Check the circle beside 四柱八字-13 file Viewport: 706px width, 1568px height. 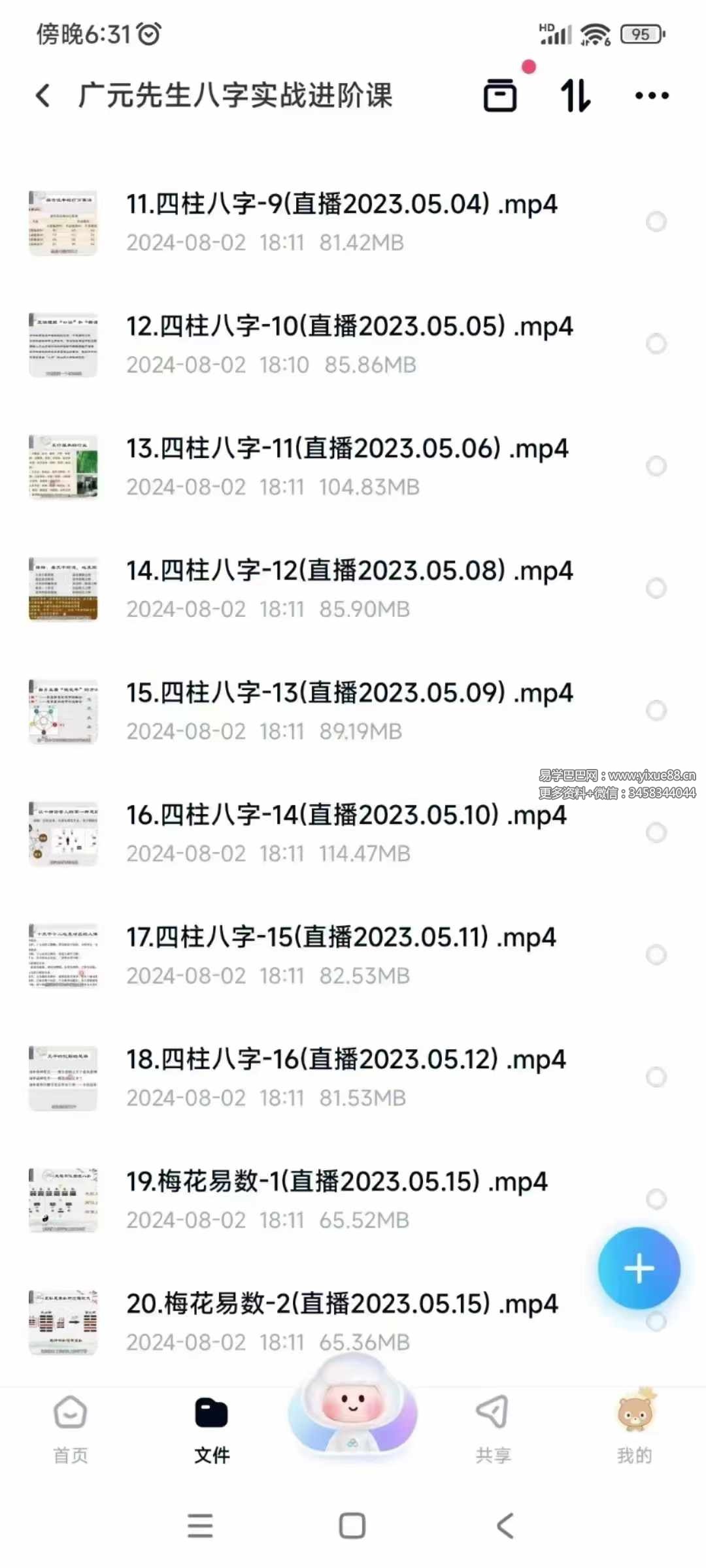656,711
